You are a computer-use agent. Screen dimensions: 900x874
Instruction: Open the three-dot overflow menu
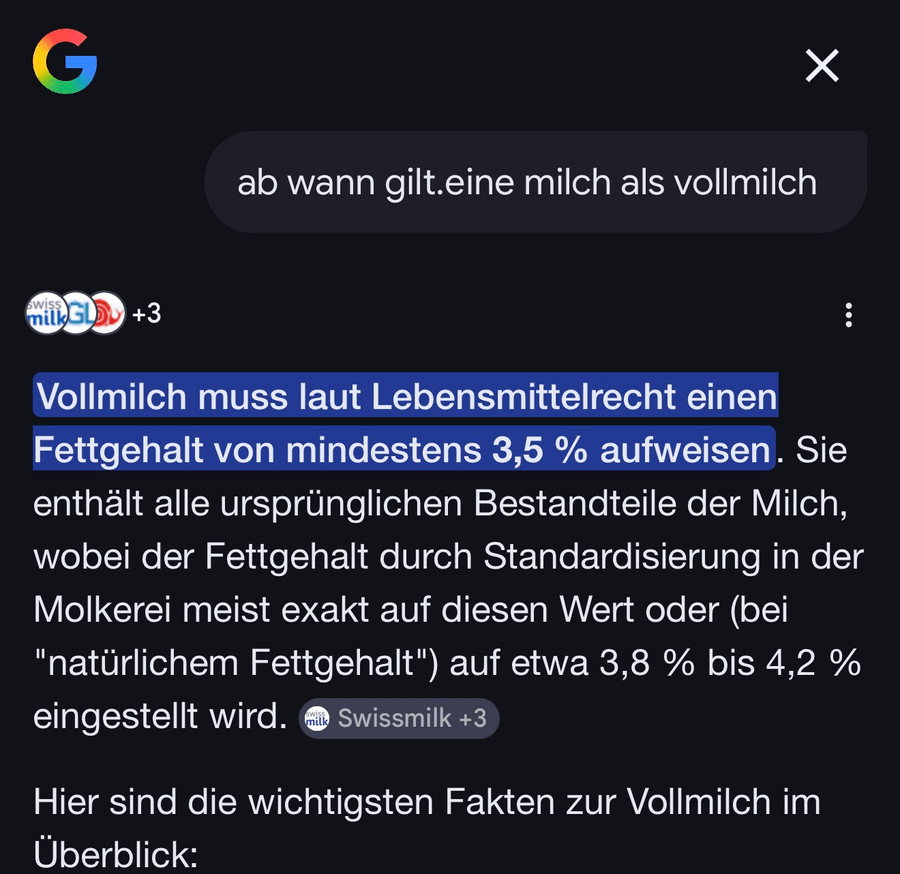[x=848, y=315]
